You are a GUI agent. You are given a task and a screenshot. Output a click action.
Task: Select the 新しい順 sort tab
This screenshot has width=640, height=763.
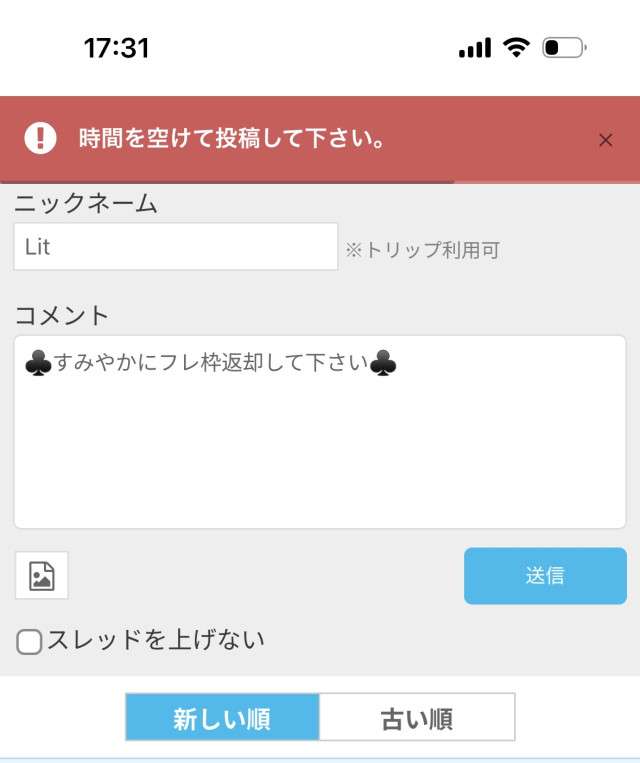tap(222, 717)
